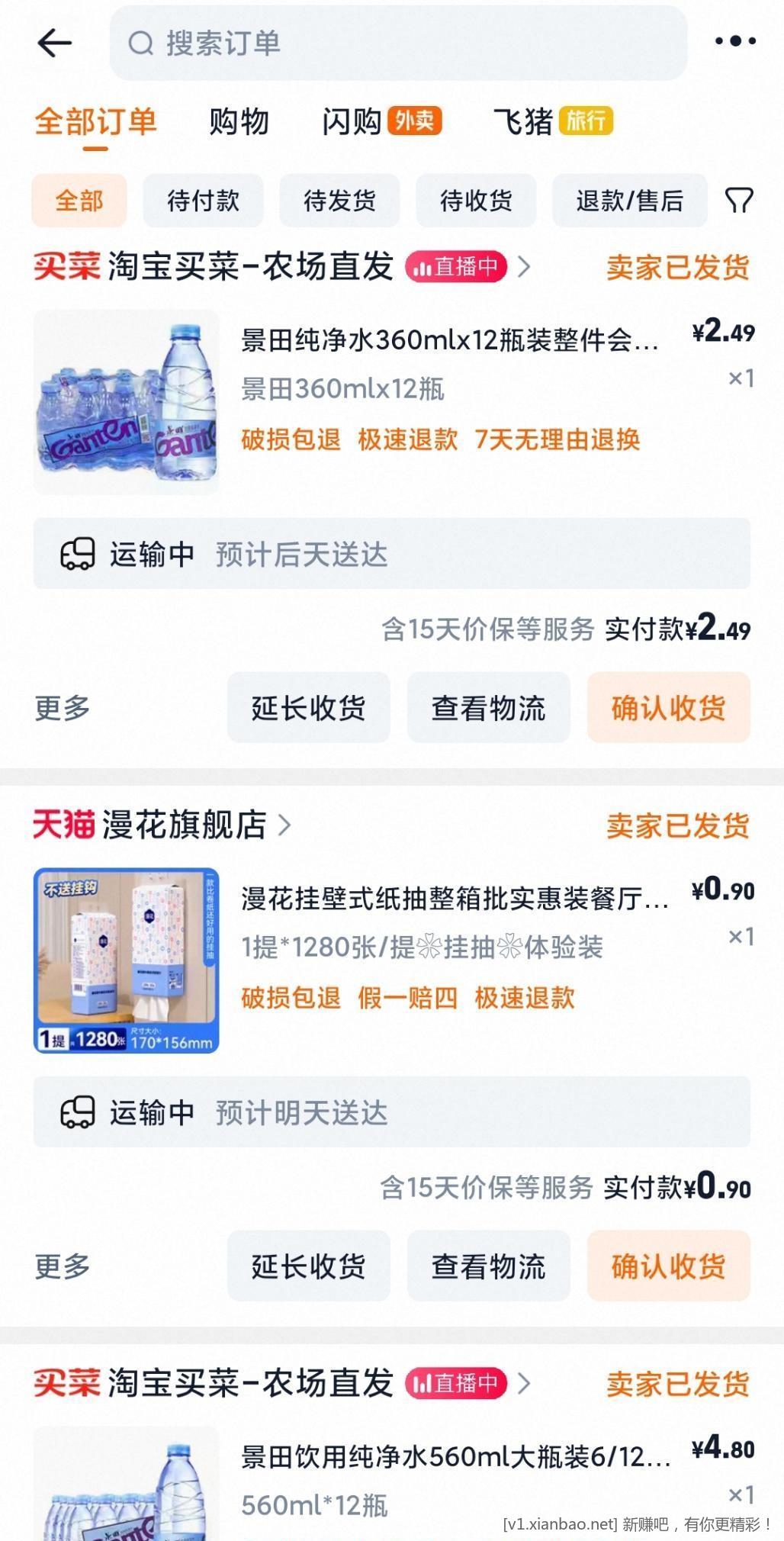Show 待发货 orders
784x1541 pixels.
click(x=339, y=201)
